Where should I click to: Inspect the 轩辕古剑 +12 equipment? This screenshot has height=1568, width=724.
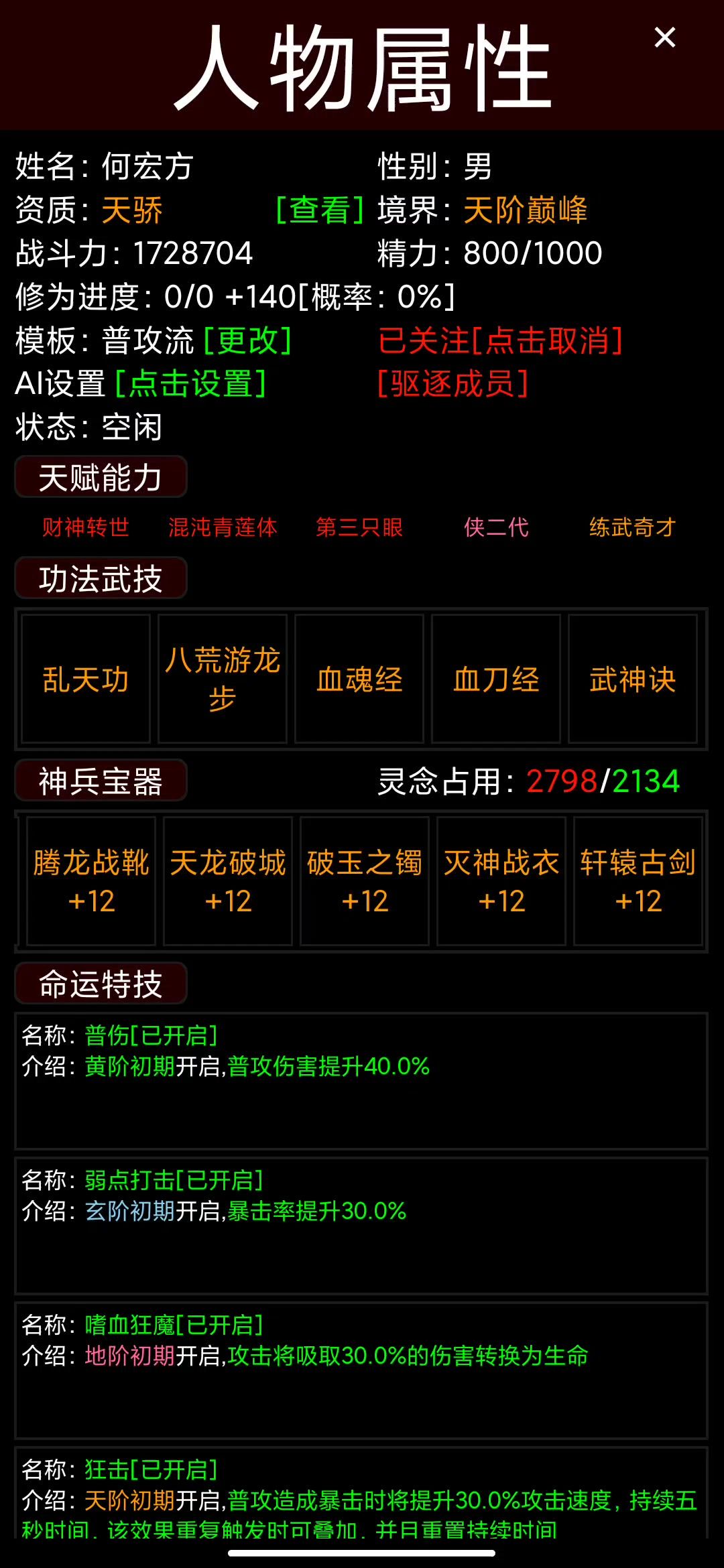(x=638, y=881)
